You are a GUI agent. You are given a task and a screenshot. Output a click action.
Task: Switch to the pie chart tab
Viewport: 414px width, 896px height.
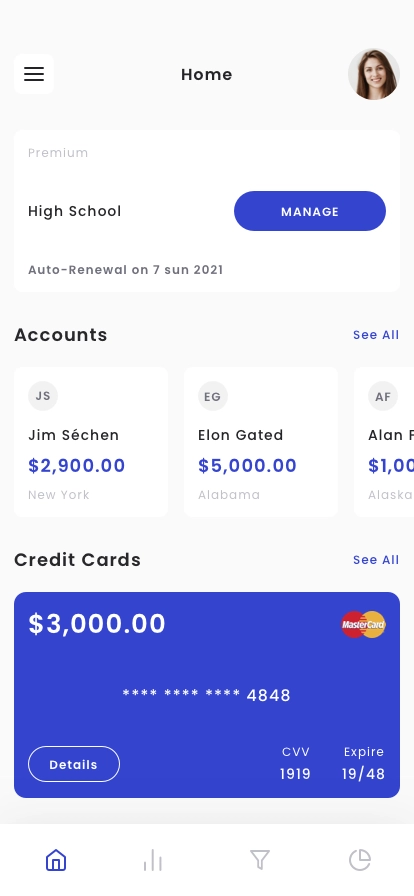(360, 859)
